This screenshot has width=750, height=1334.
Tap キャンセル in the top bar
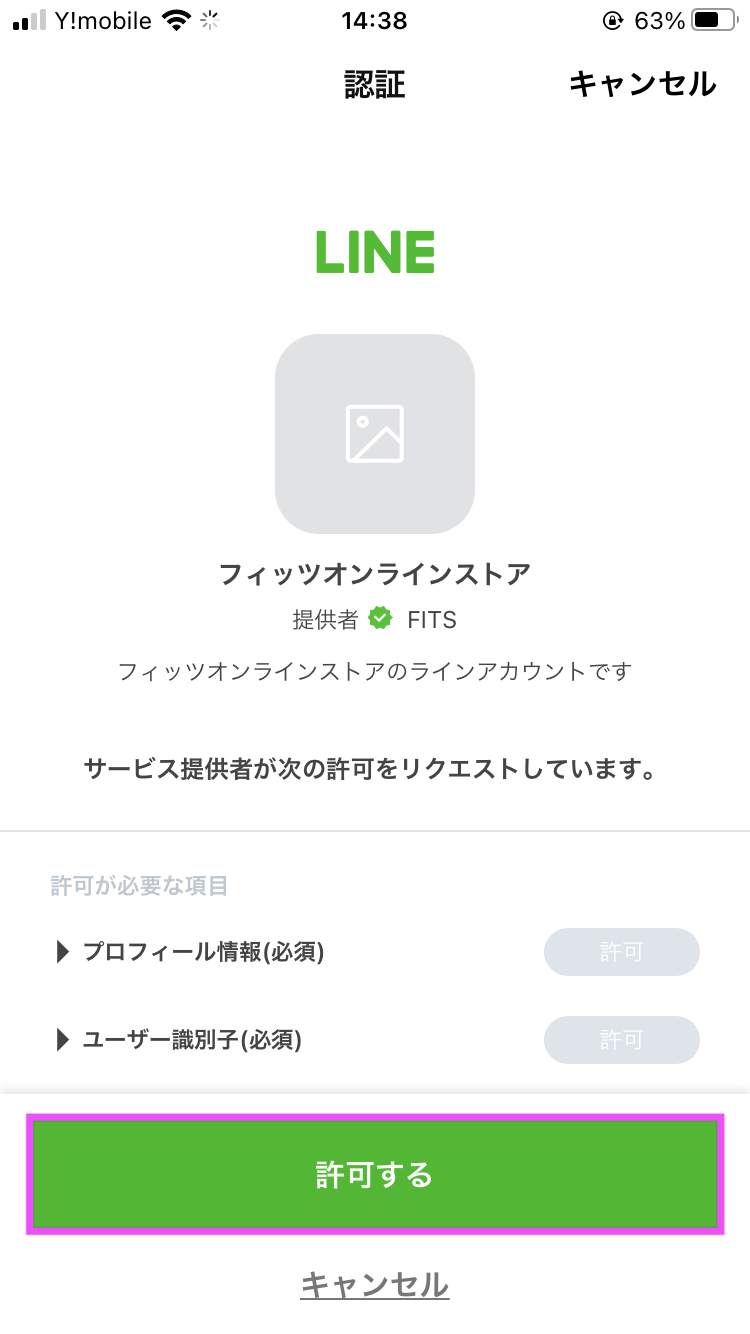(x=642, y=84)
